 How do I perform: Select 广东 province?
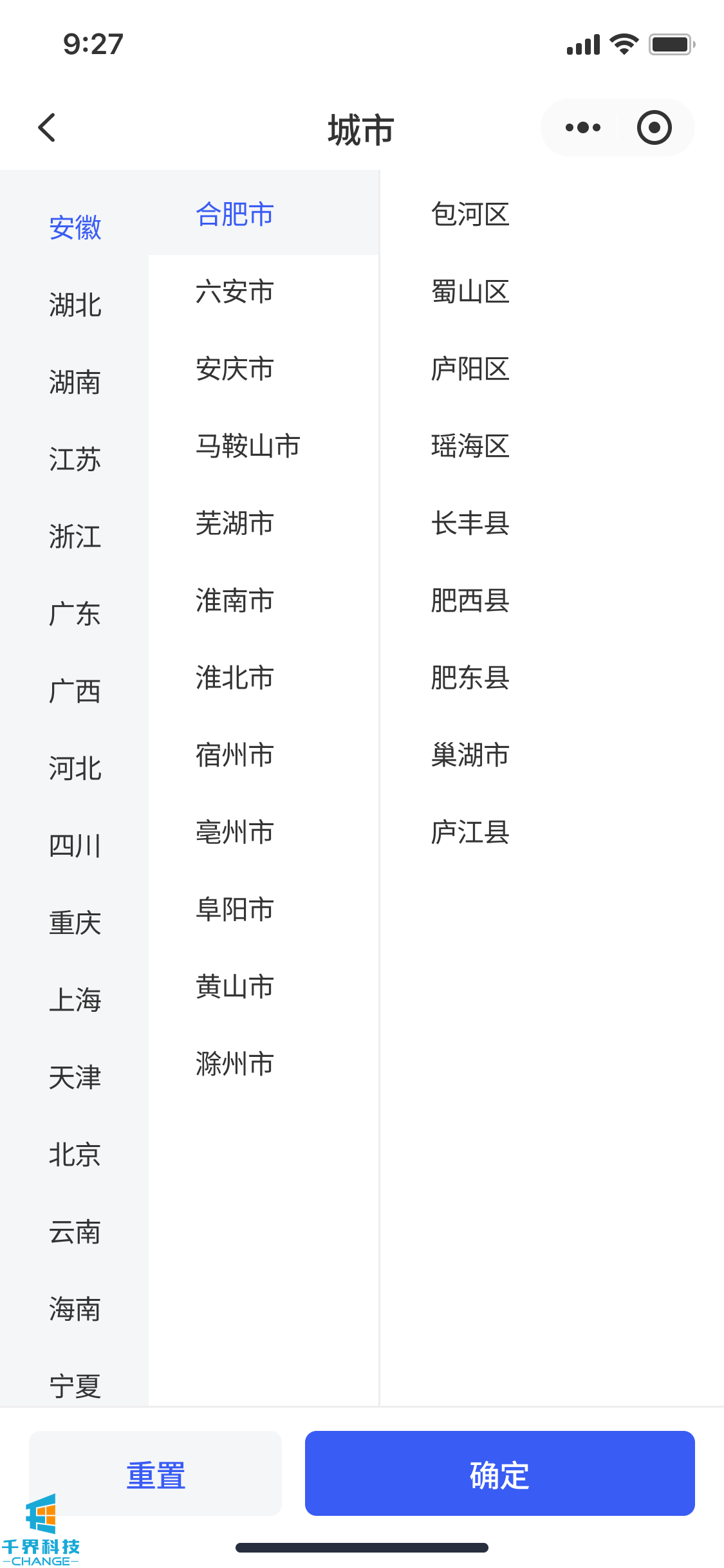coord(75,614)
